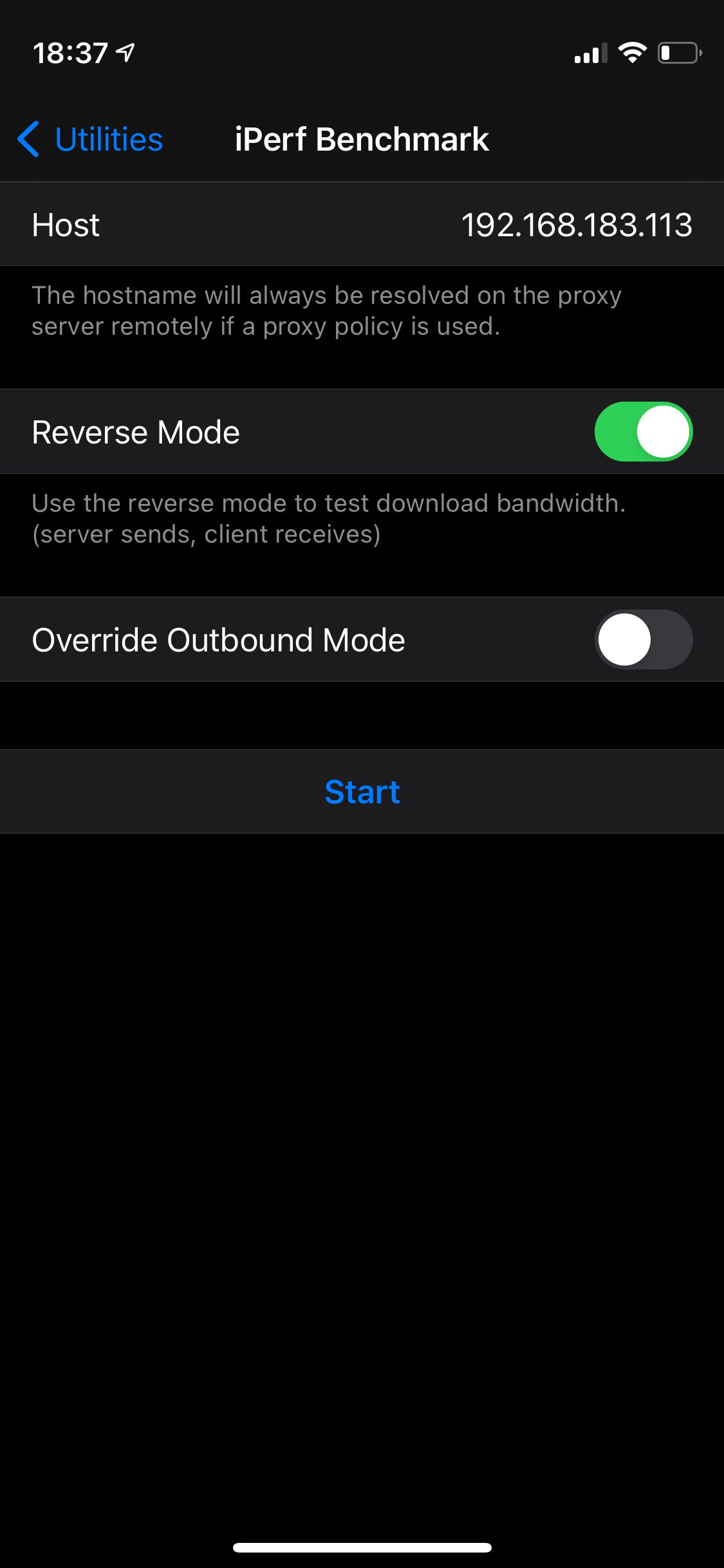
Task: Tap the iPerf Benchmark title
Action: (x=362, y=138)
